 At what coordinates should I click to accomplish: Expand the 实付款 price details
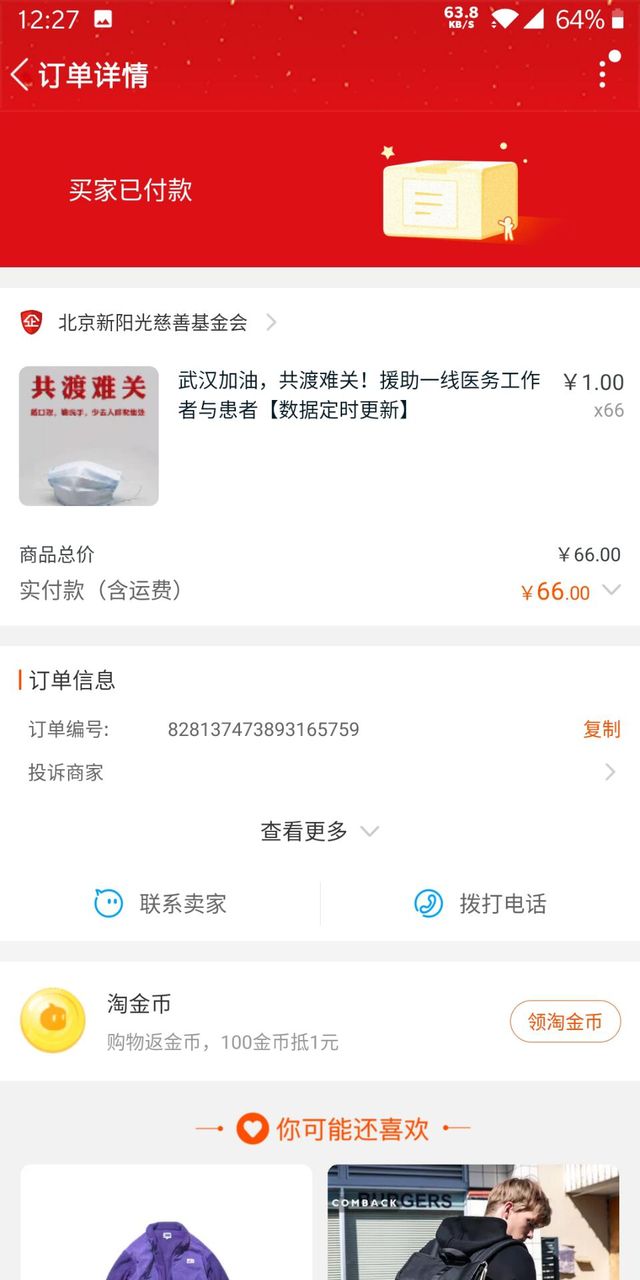click(611, 591)
